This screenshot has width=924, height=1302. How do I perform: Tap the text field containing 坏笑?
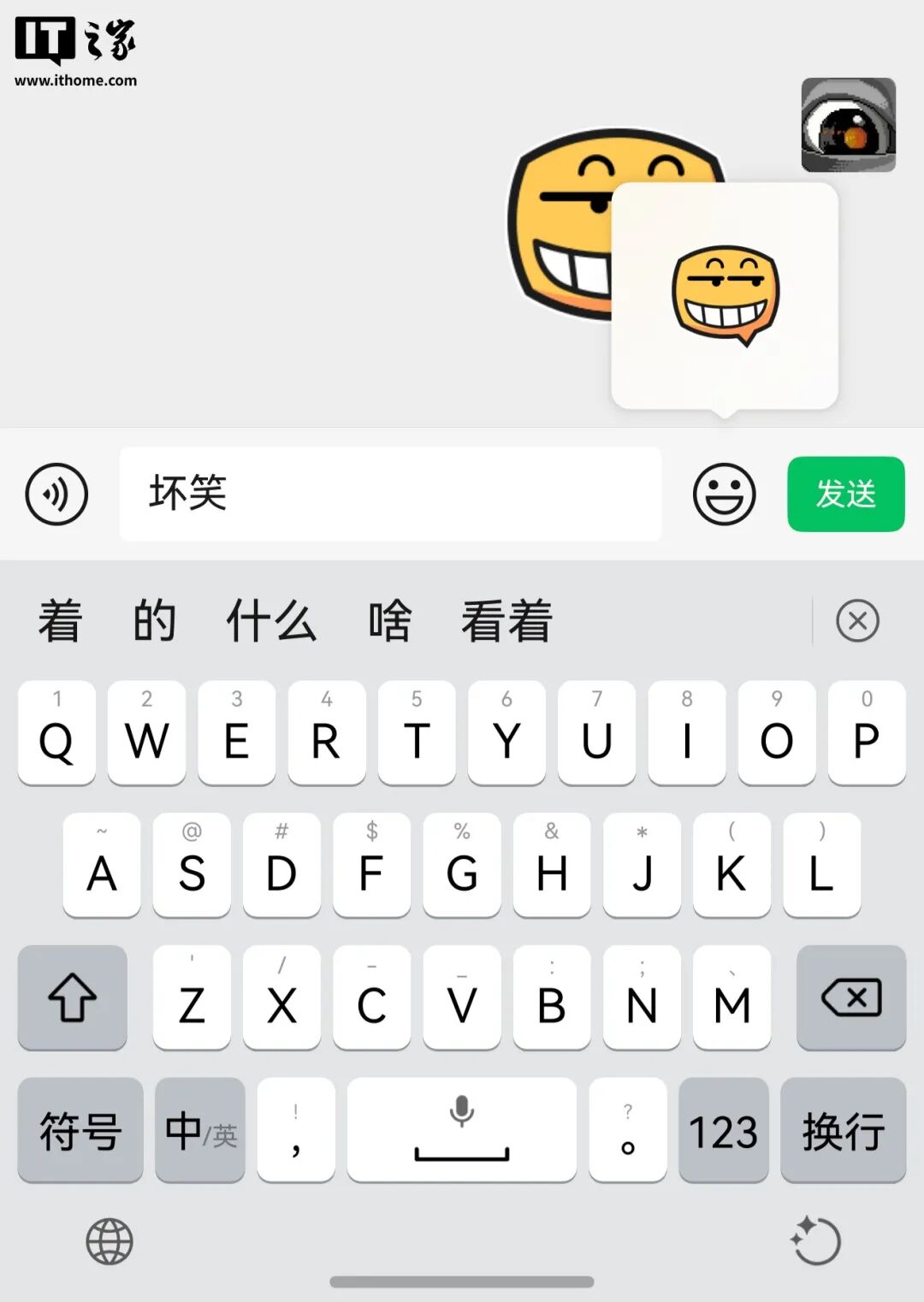point(390,495)
